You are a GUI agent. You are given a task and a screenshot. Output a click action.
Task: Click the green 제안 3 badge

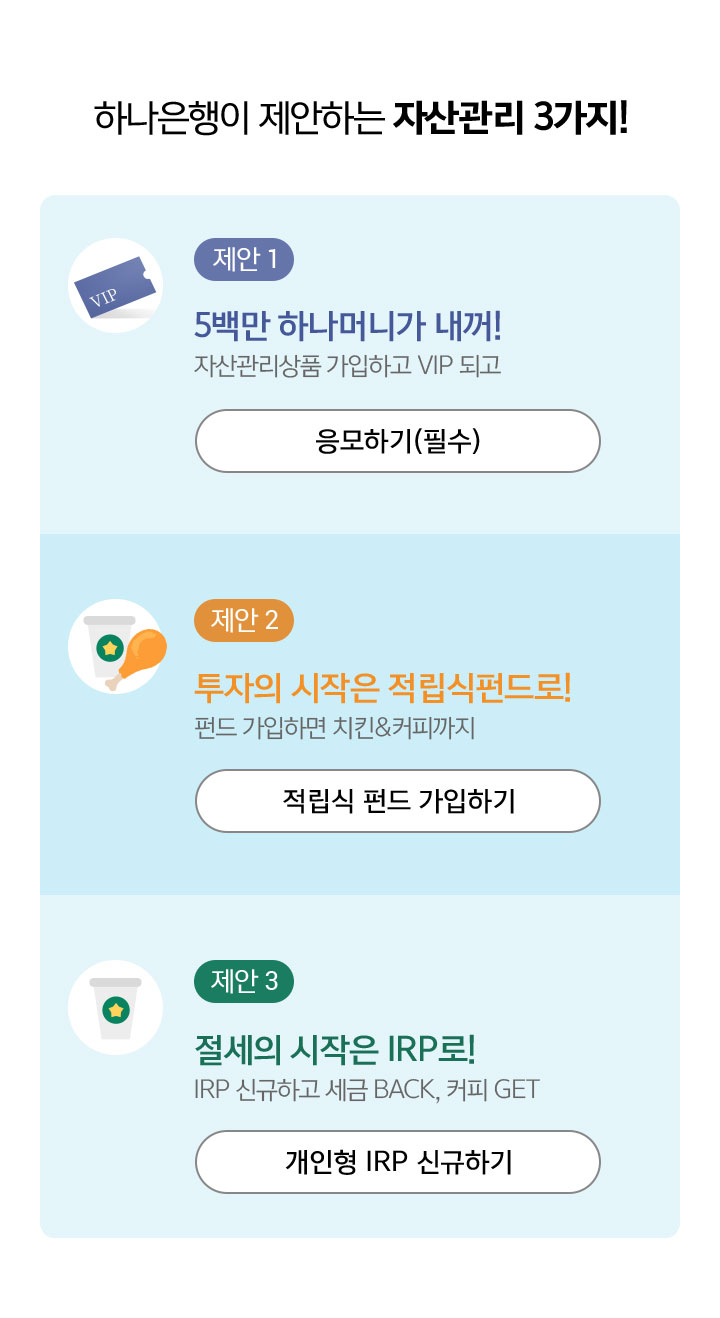click(243, 982)
